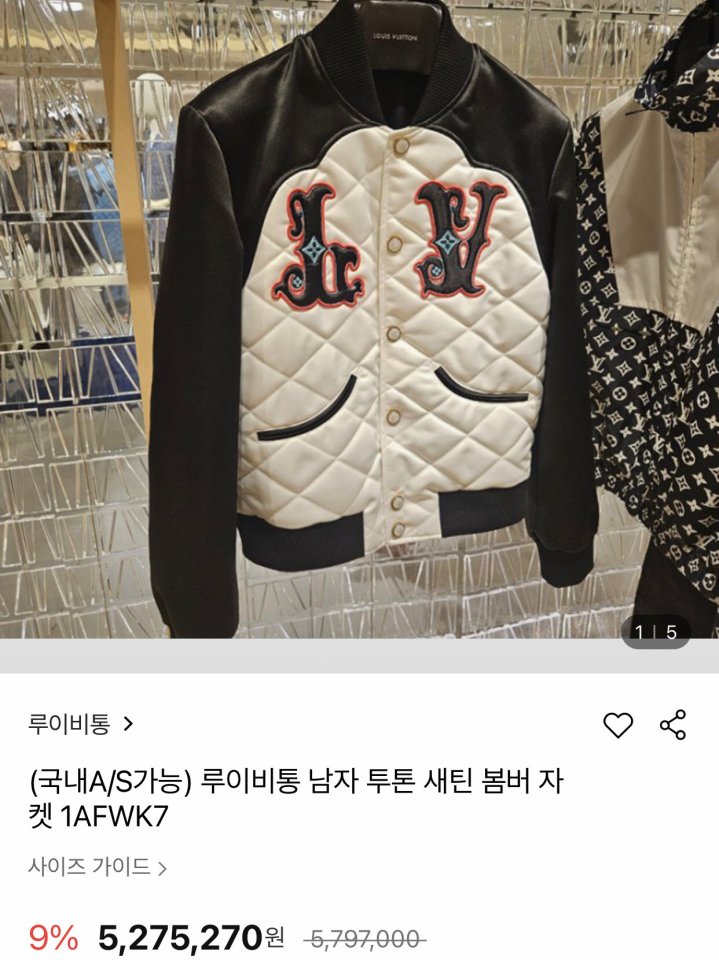Open the 루이비통 brand page link
The height and width of the screenshot is (960, 719).
pyautogui.click(x=80, y=725)
